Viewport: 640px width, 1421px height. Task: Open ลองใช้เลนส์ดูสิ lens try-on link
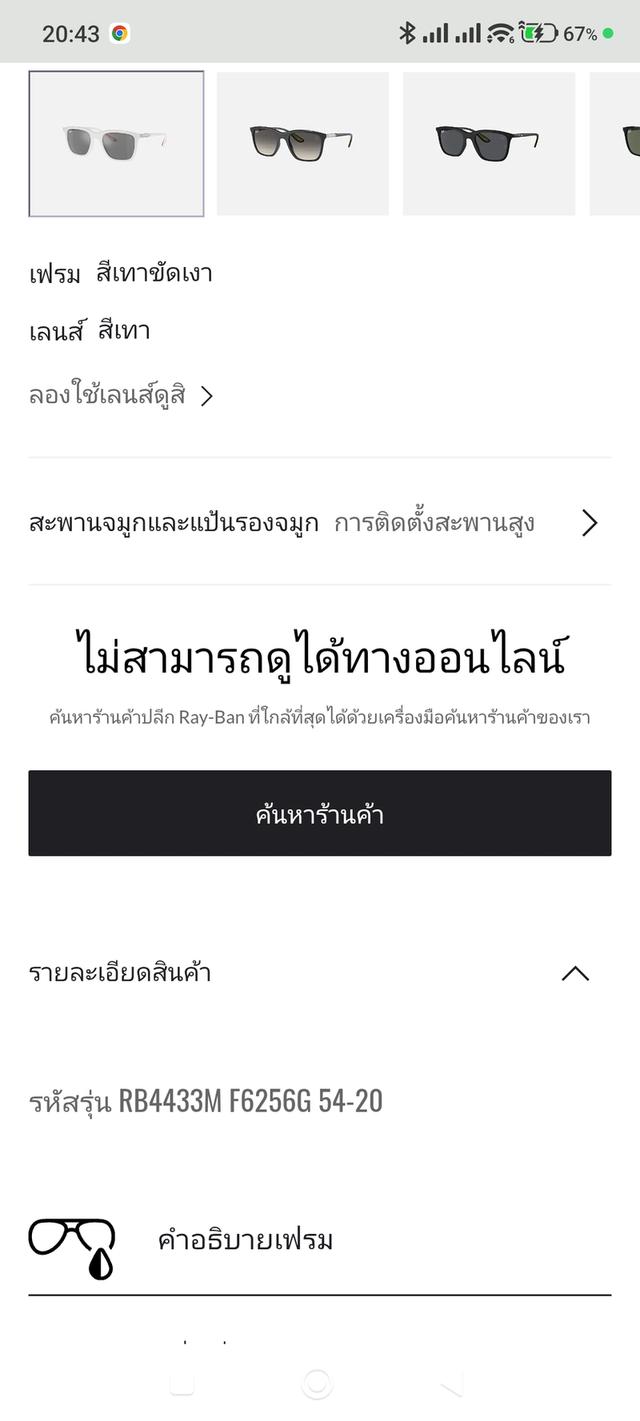tap(121, 396)
